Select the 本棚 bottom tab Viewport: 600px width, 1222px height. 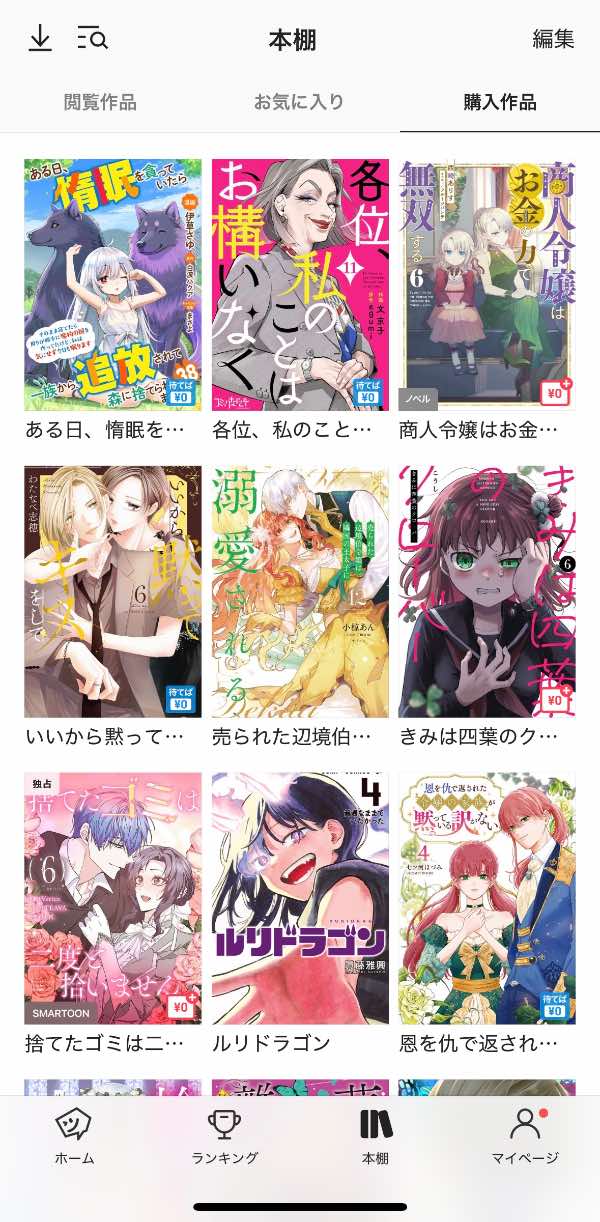coord(375,1137)
